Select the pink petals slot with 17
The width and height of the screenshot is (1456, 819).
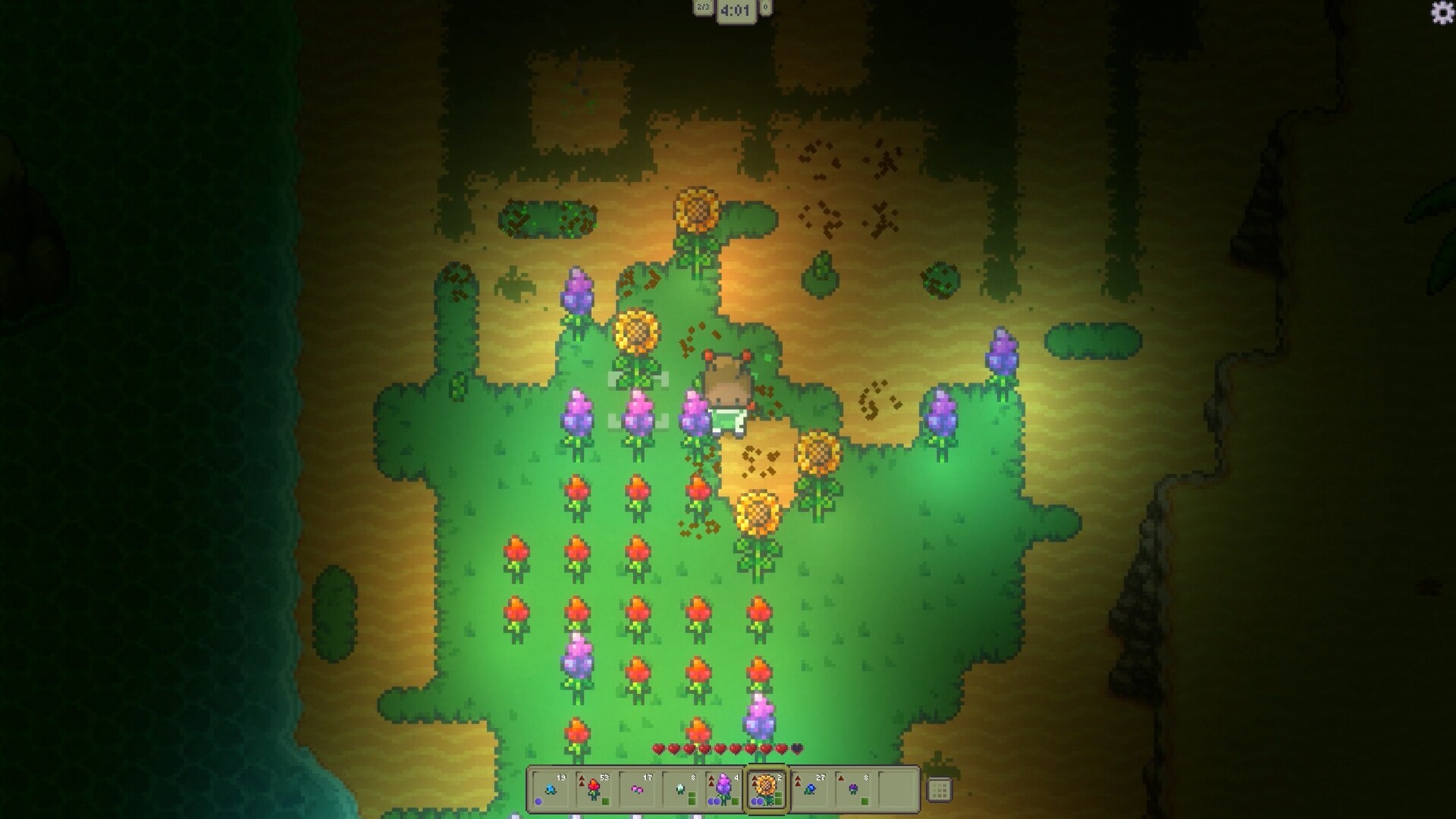[x=637, y=789]
